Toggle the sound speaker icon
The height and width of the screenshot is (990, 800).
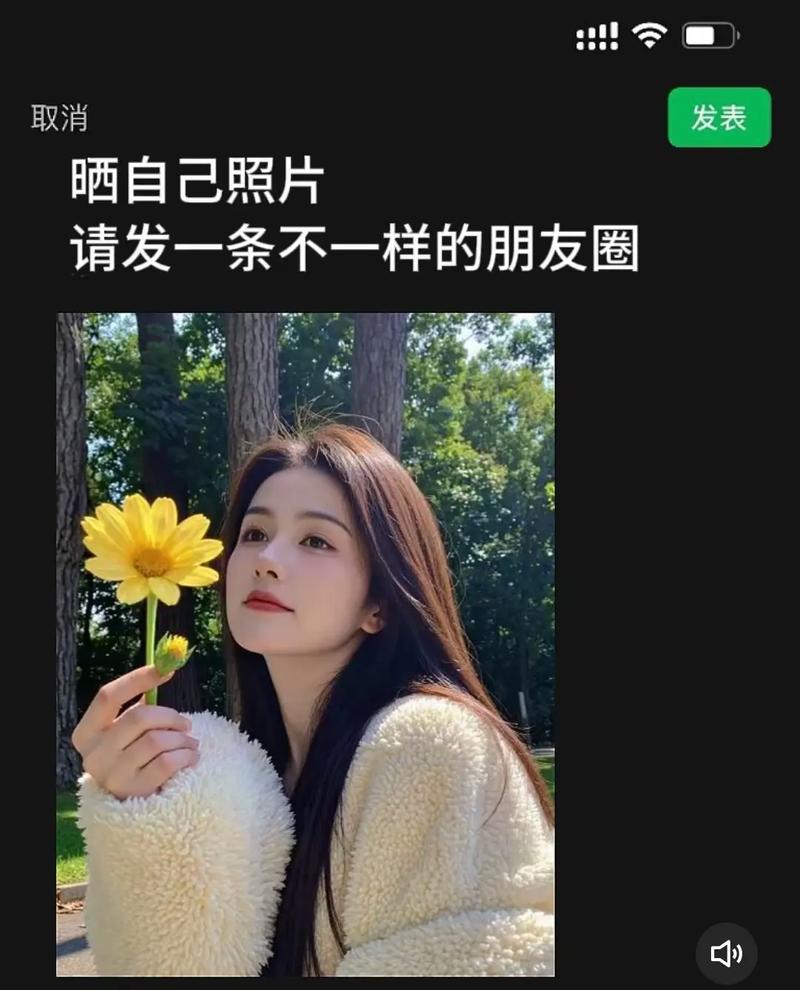[726, 953]
